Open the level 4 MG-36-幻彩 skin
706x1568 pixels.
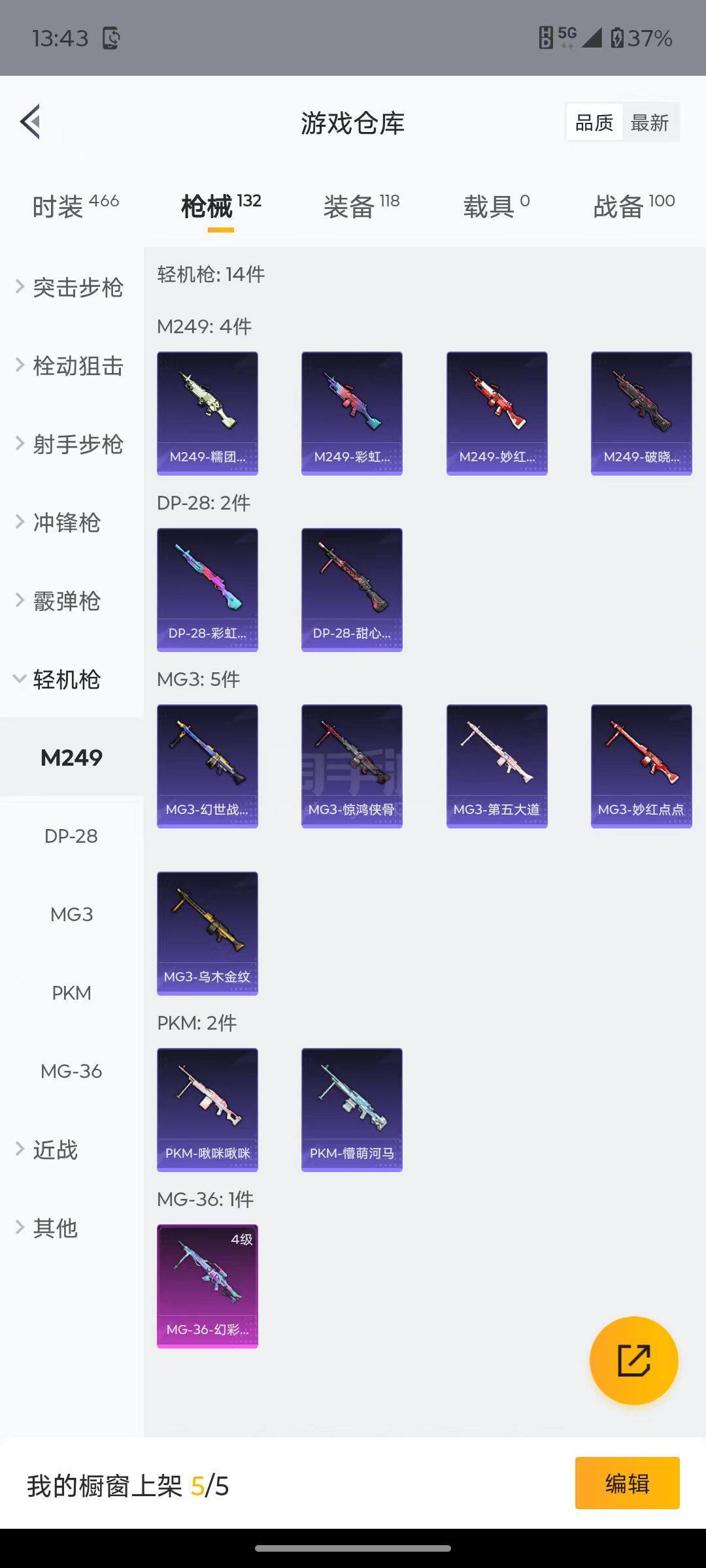point(207,1286)
